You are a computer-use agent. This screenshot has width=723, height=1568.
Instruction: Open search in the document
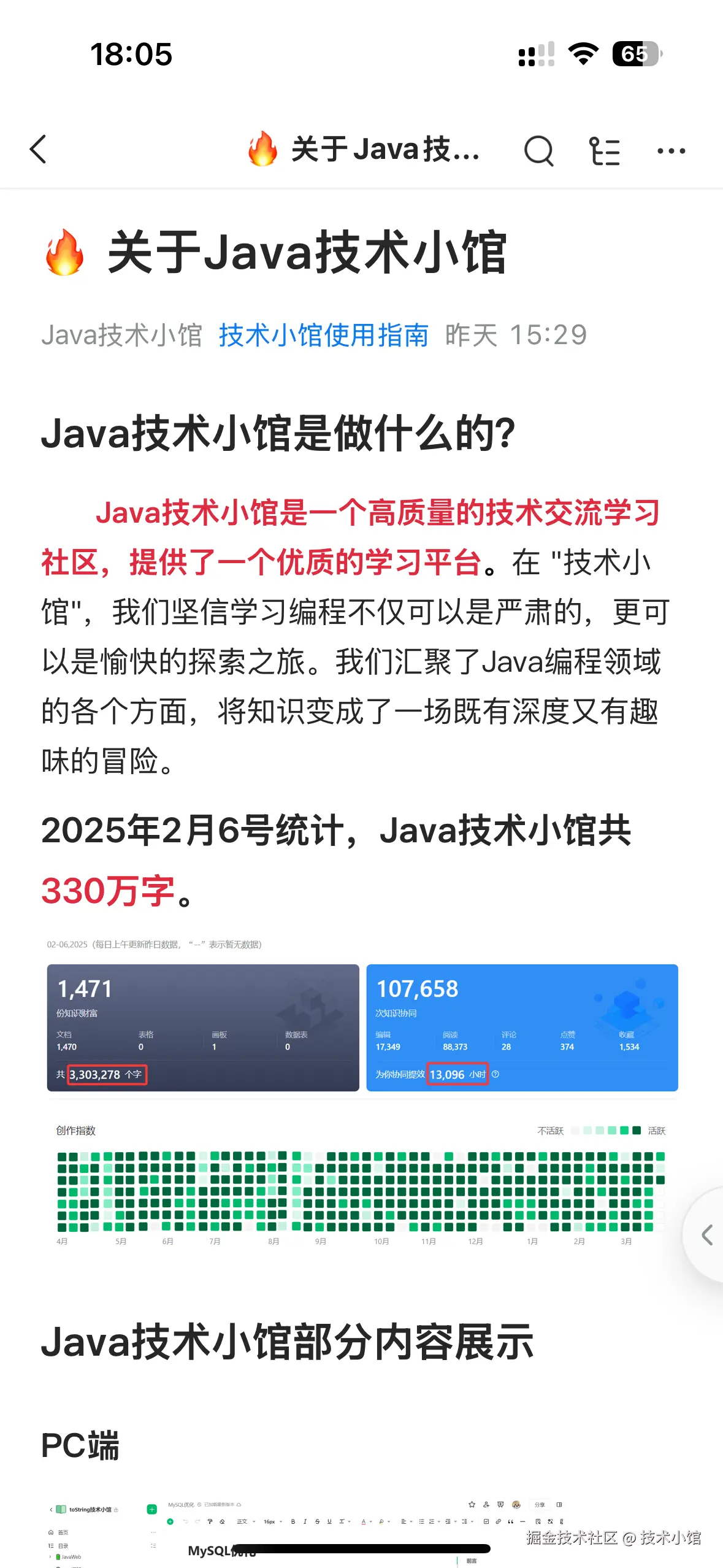pos(538,151)
